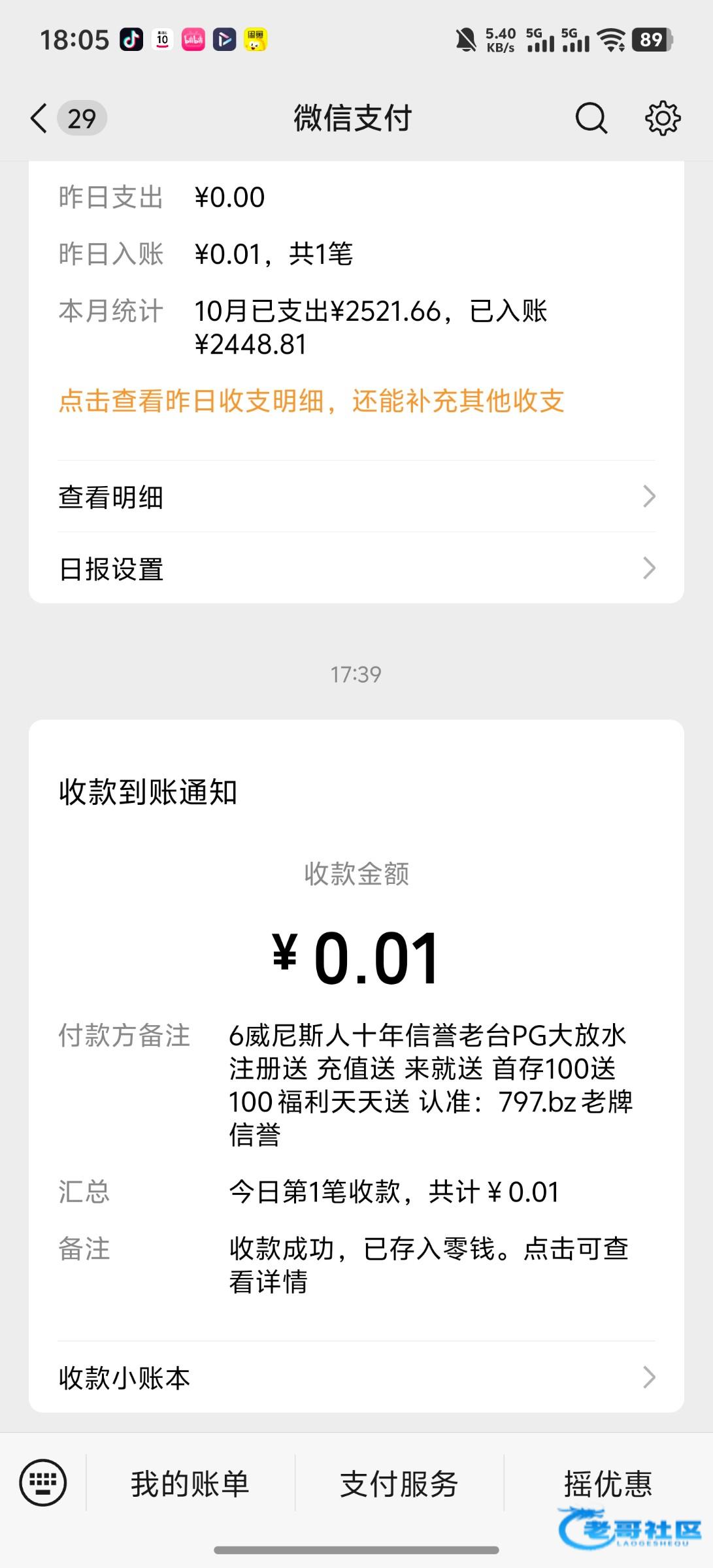The height and width of the screenshot is (1568, 713).
Task: Open the 摇优惠 menu
Action: tap(608, 1483)
